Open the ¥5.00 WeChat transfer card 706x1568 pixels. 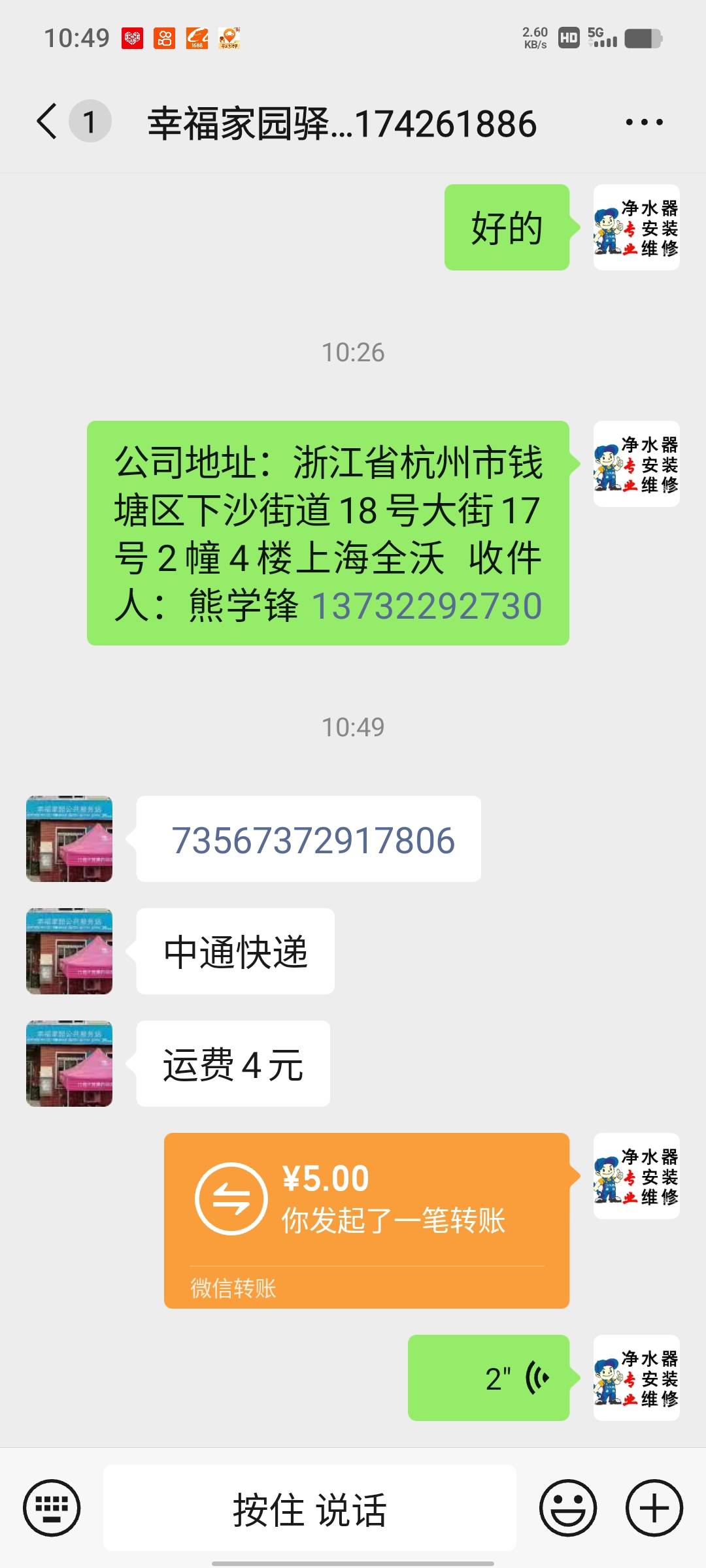click(x=366, y=1219)
